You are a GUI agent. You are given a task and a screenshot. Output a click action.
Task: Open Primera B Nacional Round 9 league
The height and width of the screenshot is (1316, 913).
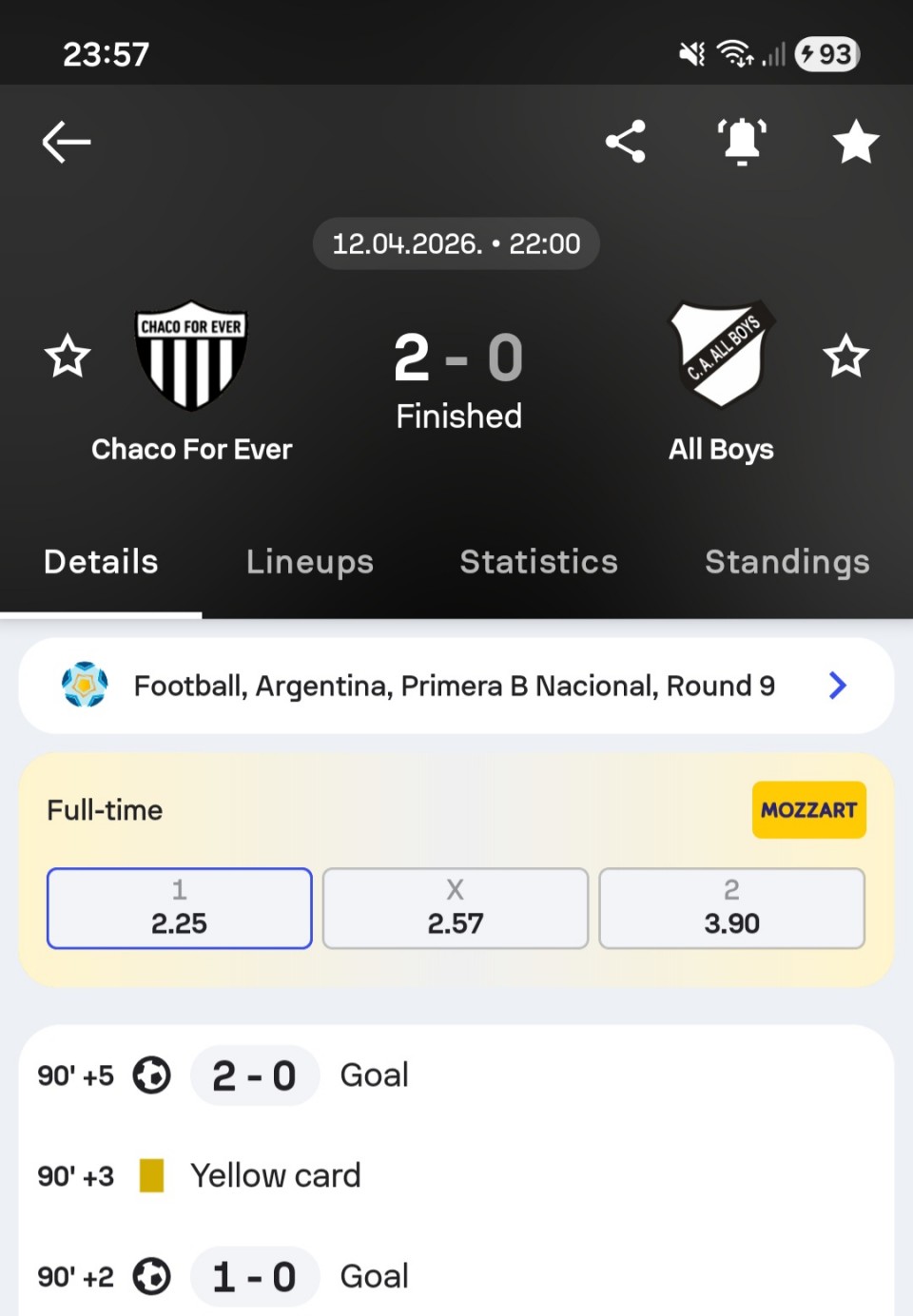click(x=456, y=686)
